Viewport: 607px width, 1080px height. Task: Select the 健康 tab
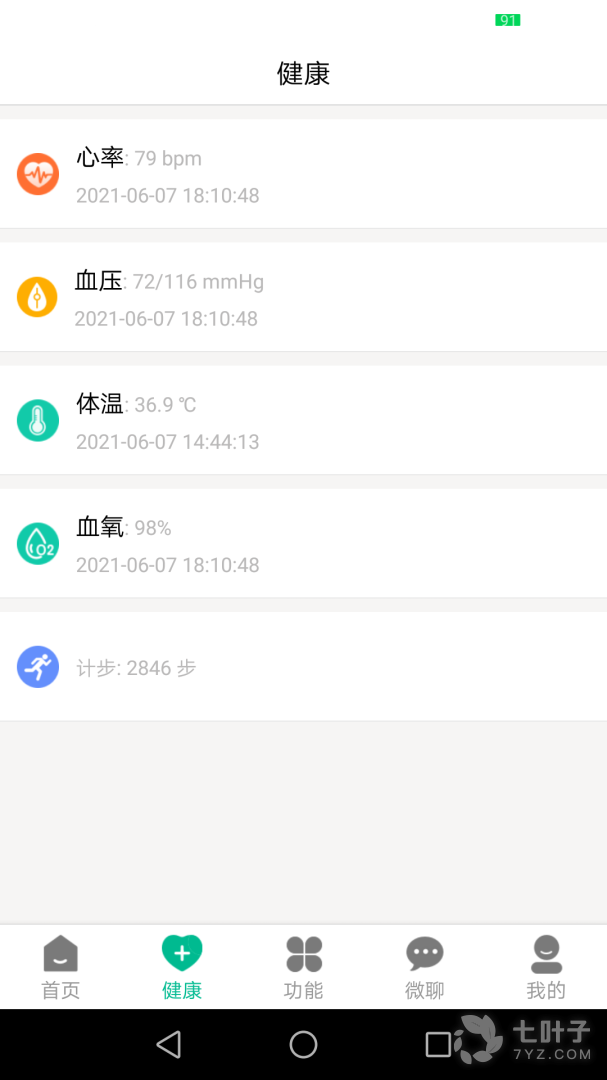pyautogui.click(x=182, y=968)
